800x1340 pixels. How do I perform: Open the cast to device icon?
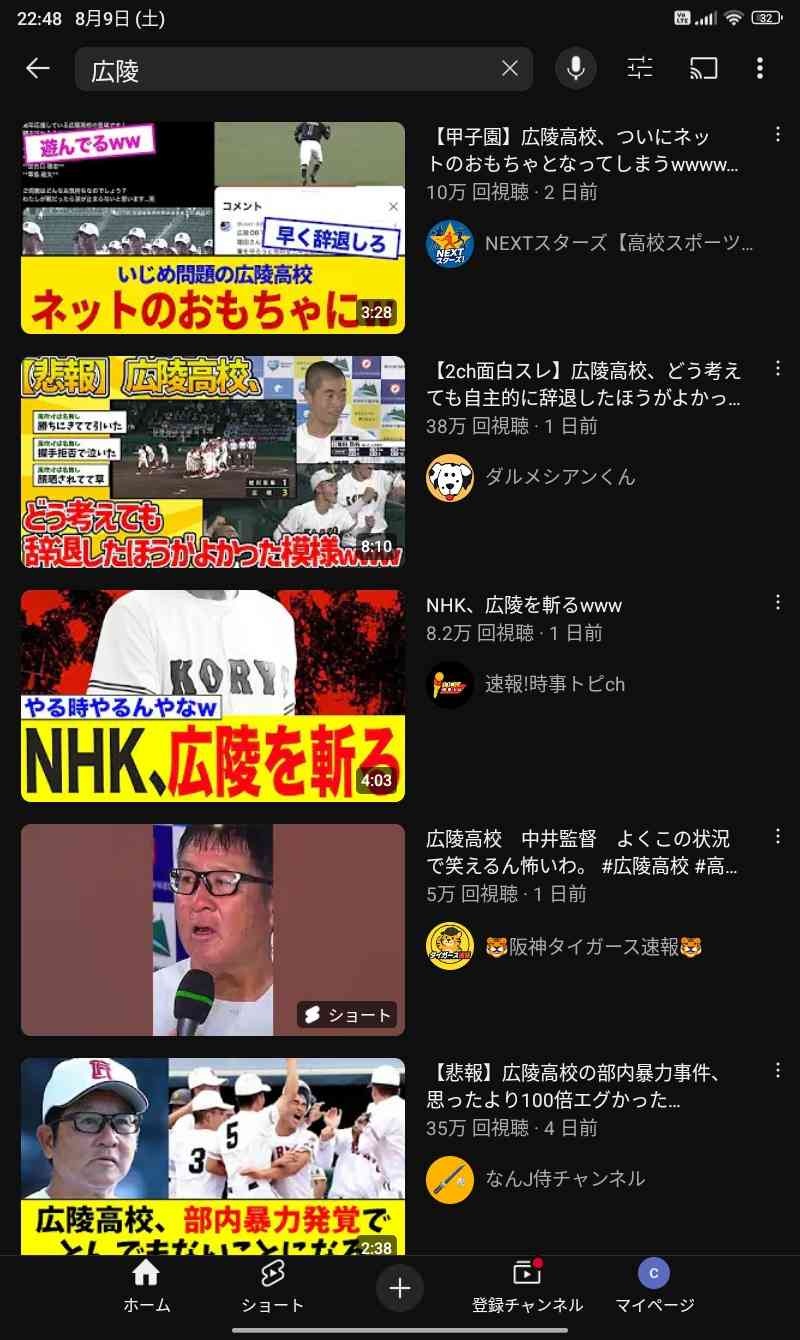[704, 68]
